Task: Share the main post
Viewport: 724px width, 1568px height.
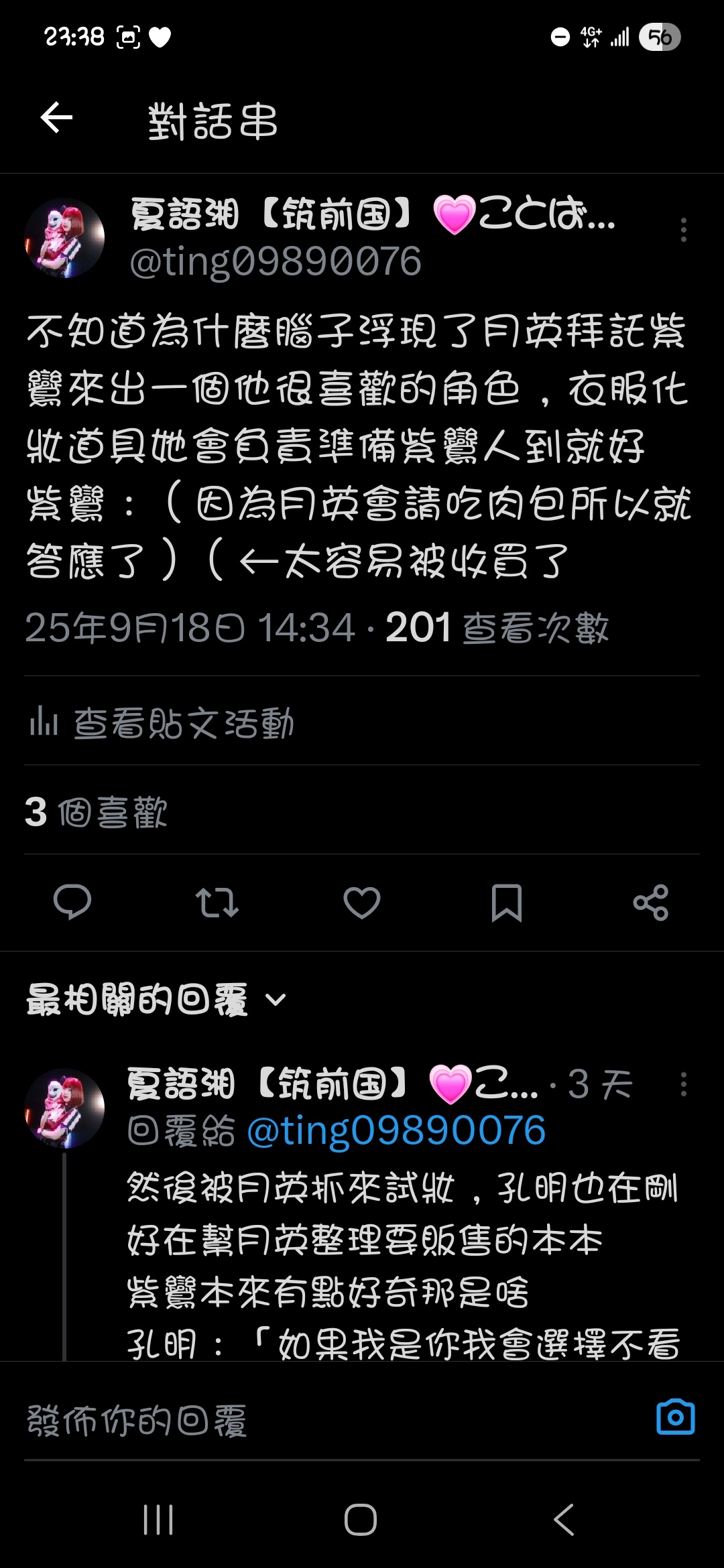Action: tap(650, 902)
